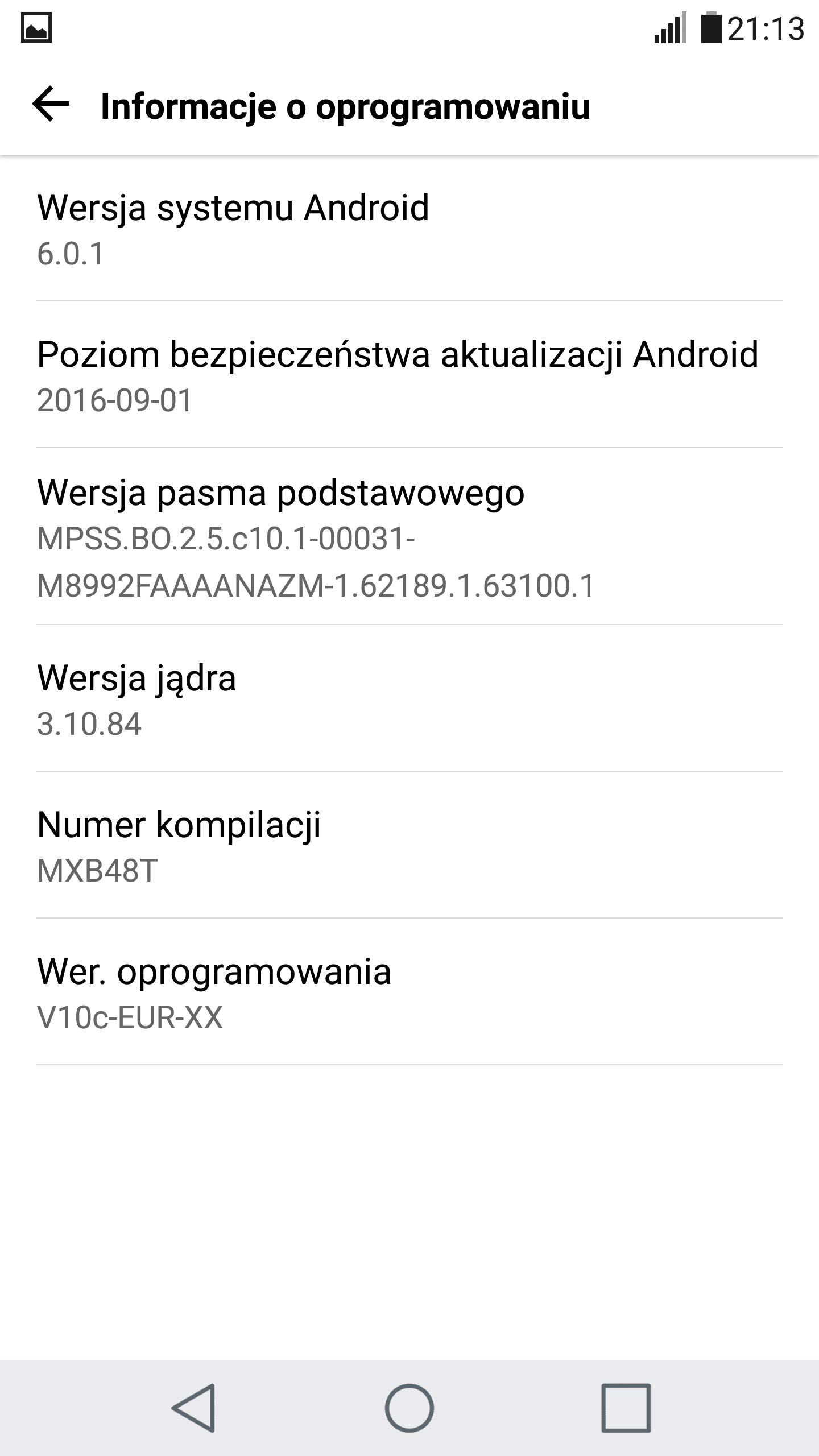Tap the Wersja jądra entry
The image size is (819, 1456).
tap(409, 698)
